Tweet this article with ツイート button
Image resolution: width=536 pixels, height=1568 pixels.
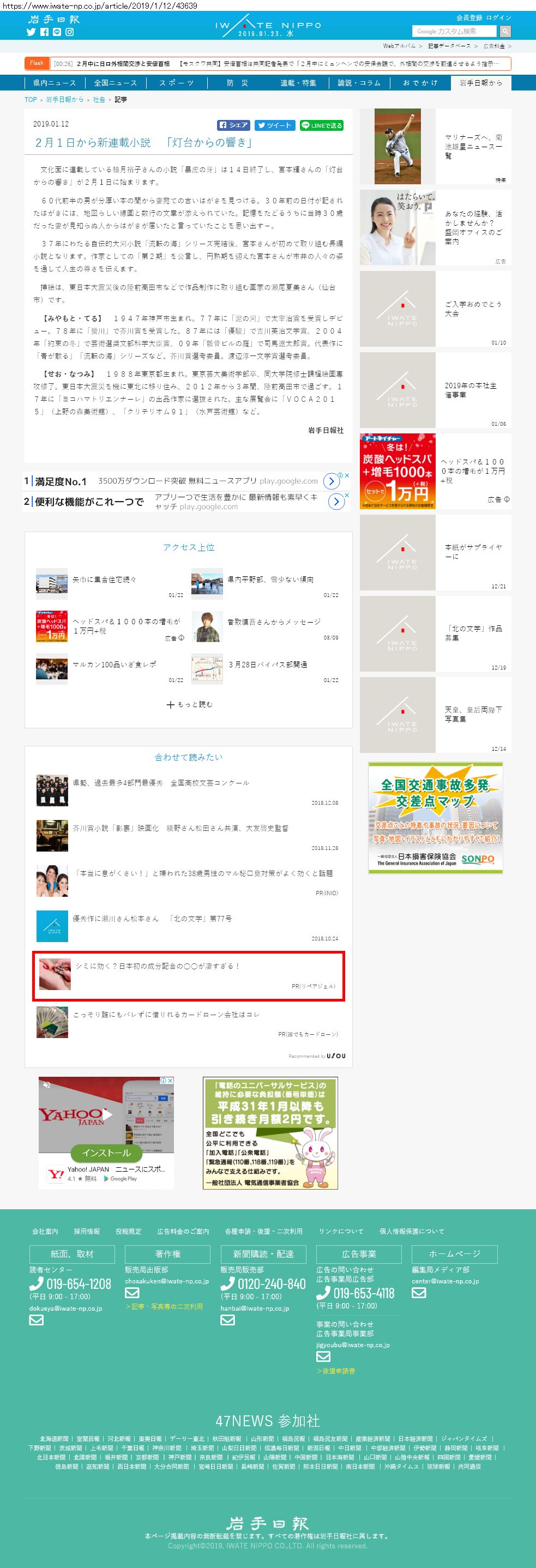[x=275, y=125]
